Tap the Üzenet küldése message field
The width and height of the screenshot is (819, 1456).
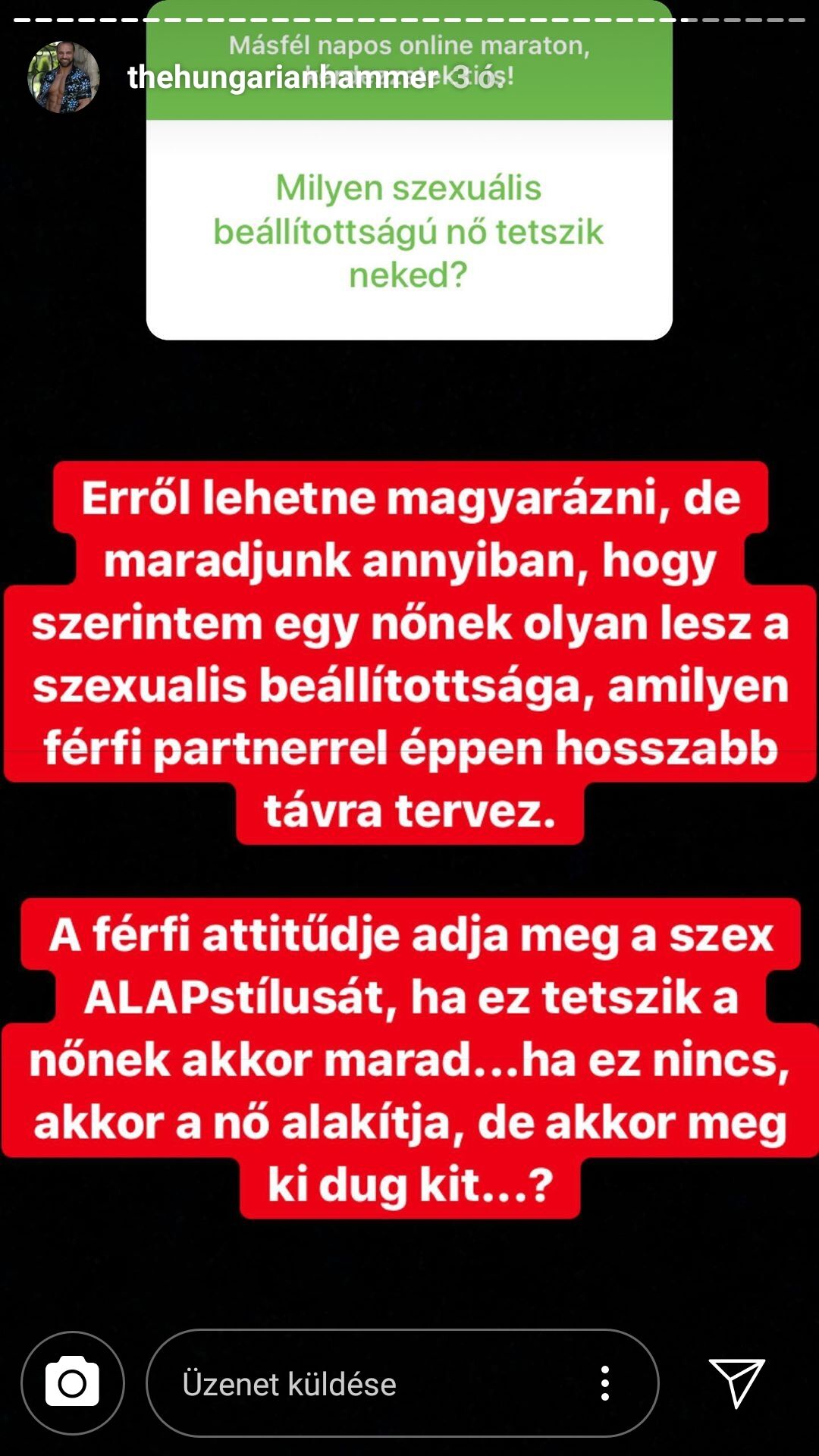364,1384
